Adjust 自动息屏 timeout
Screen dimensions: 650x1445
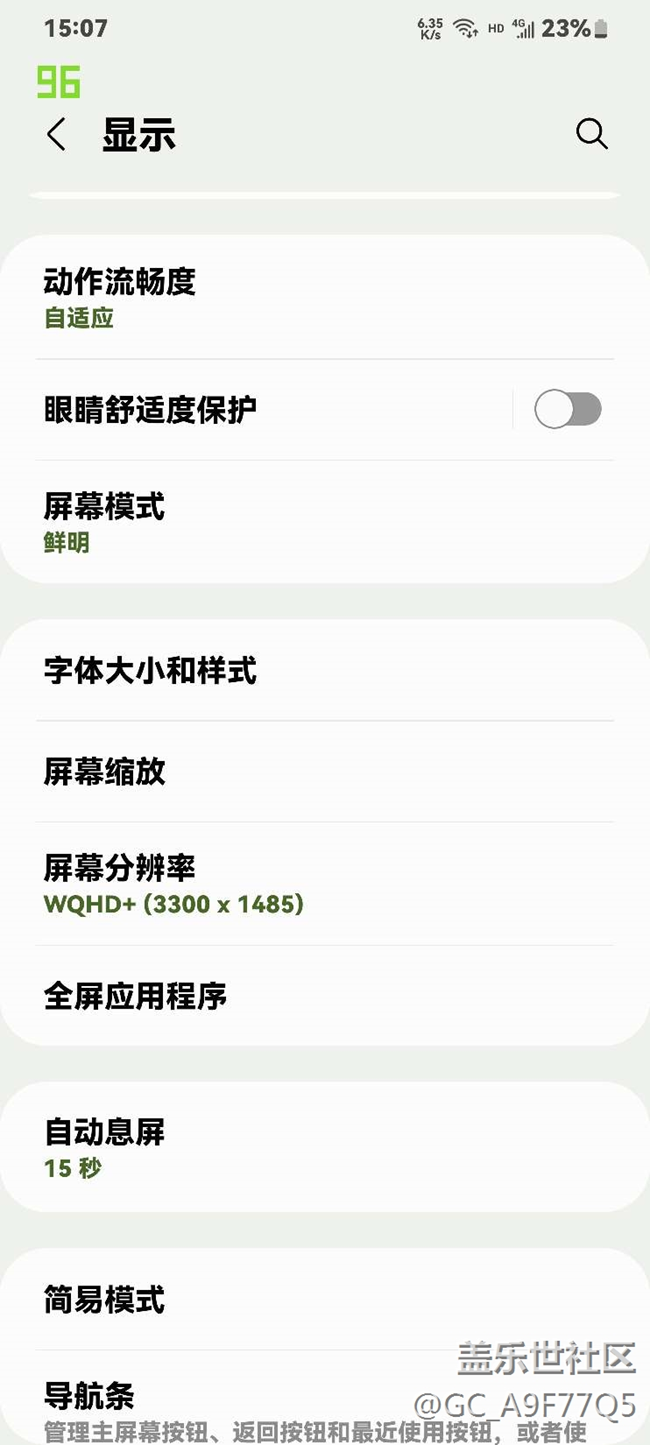324,1148
